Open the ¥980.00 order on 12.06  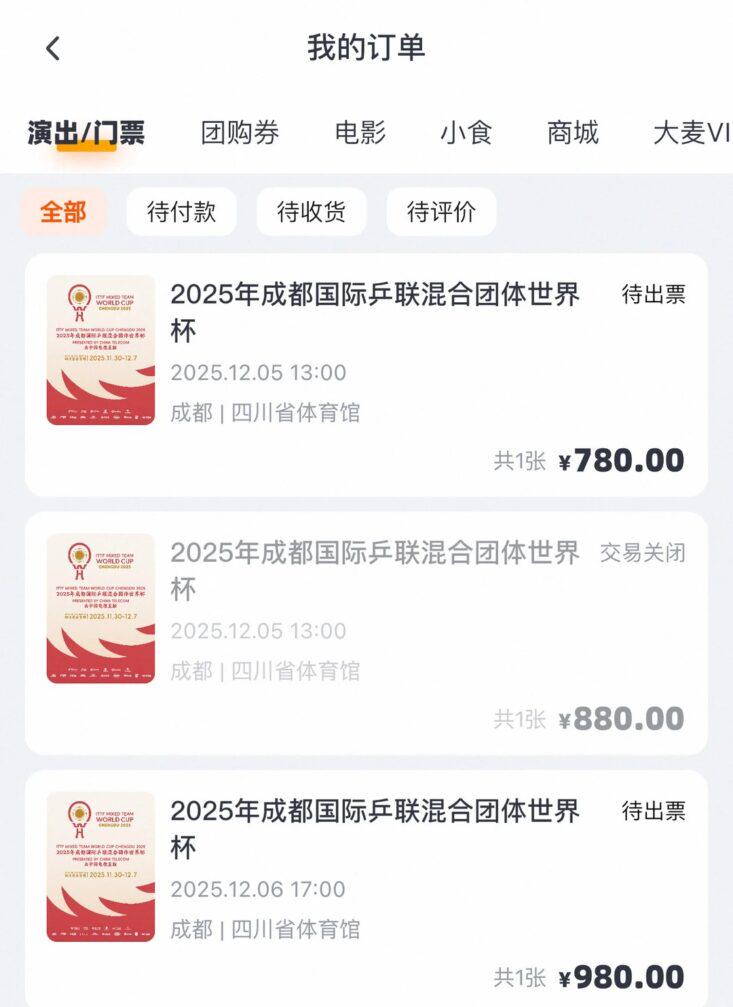click(366, 890)
